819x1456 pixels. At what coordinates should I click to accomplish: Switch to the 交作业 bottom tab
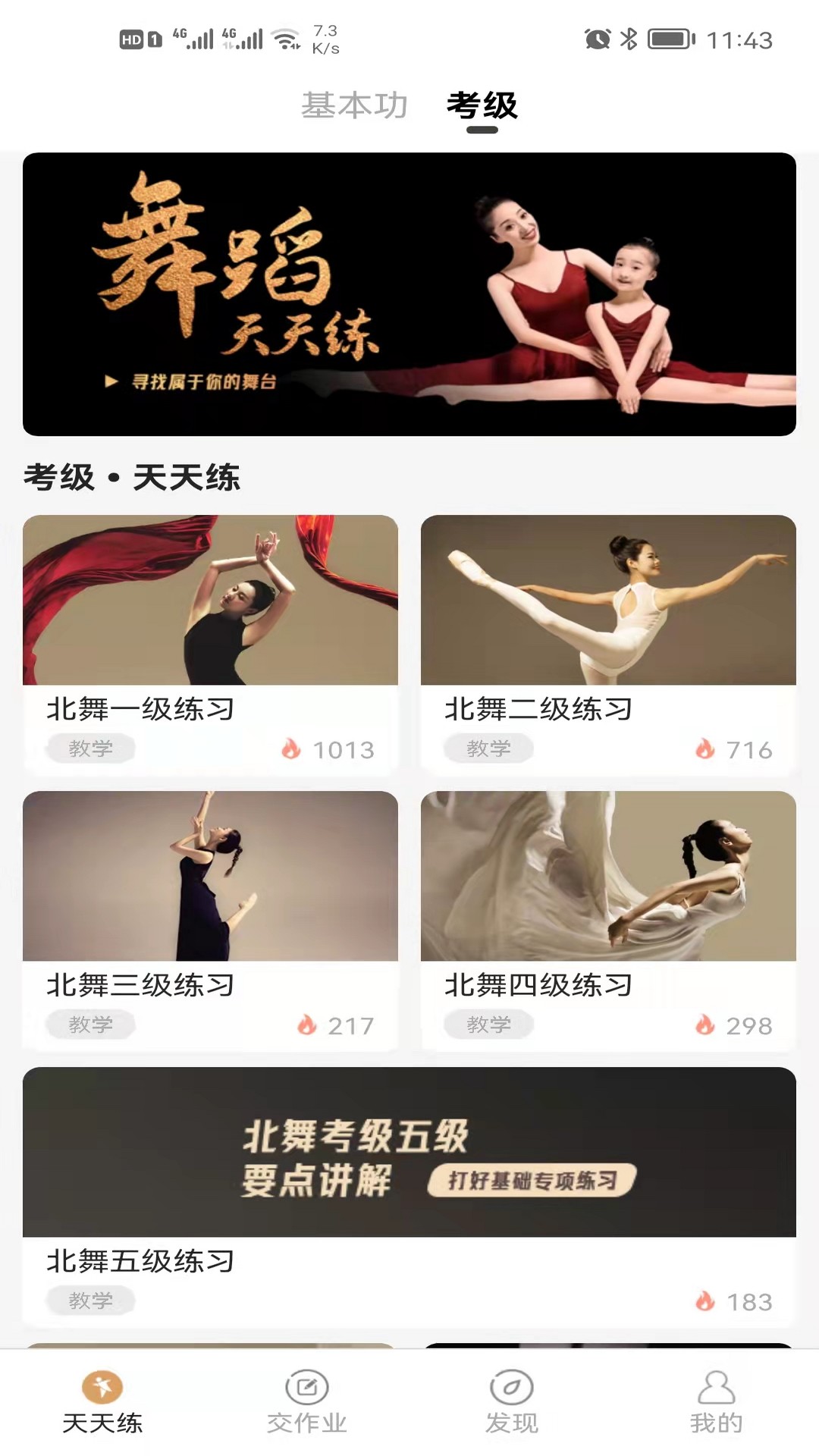[x=307, y=1403]
